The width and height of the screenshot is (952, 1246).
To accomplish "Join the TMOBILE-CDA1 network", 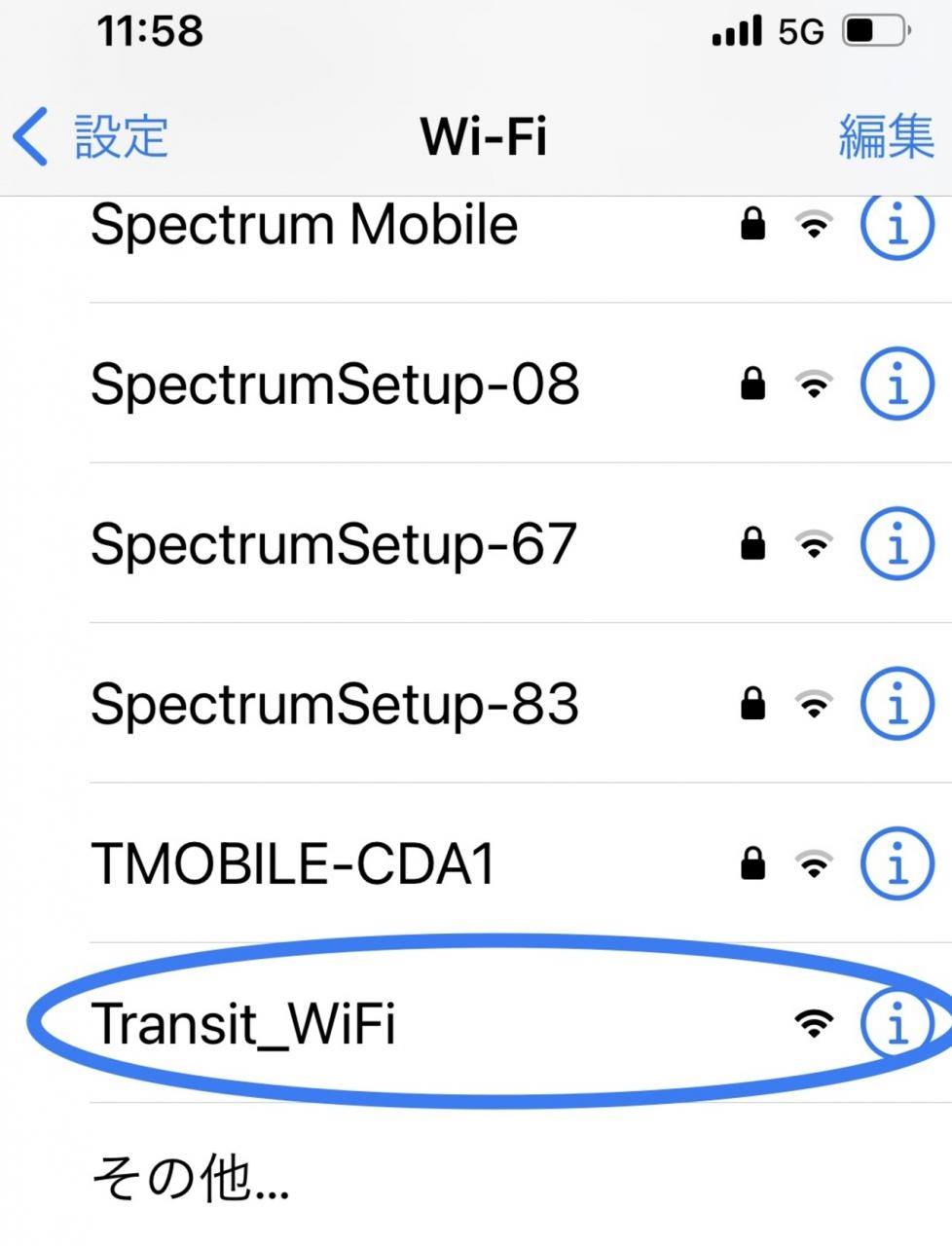I will (x=292, y=862).
